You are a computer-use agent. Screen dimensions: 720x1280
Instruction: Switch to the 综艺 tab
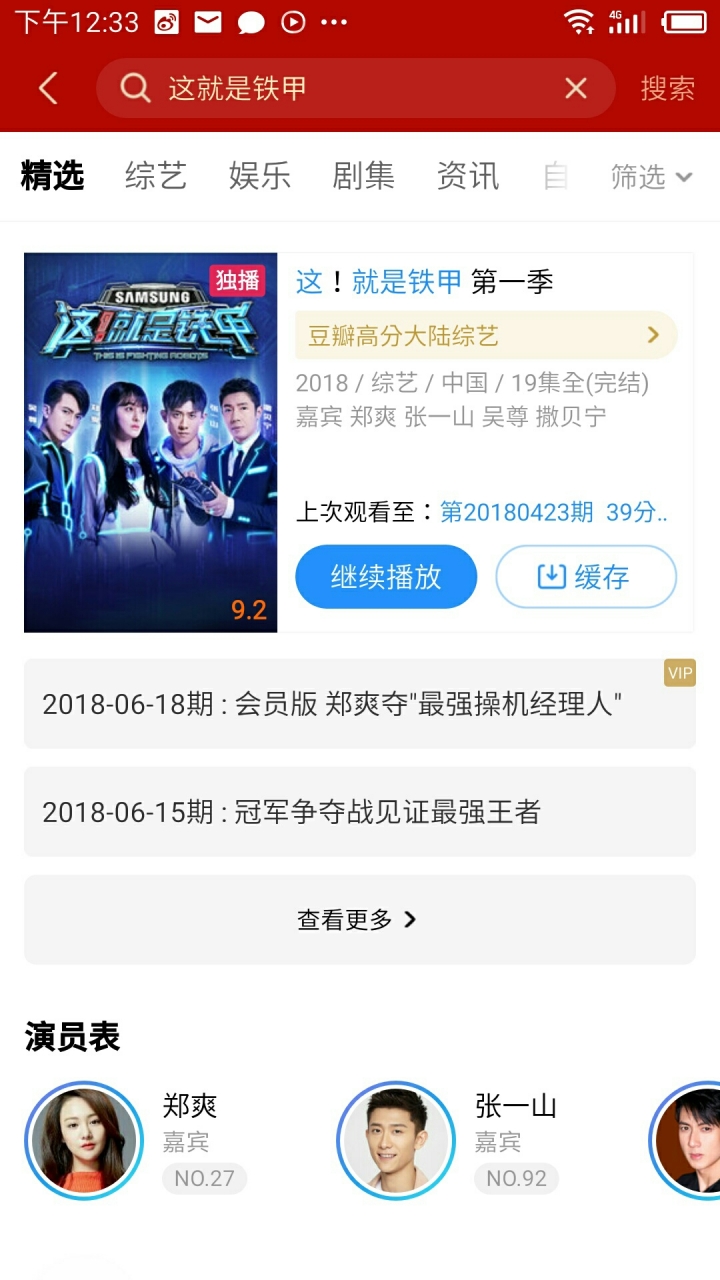[x=156, y=176]
